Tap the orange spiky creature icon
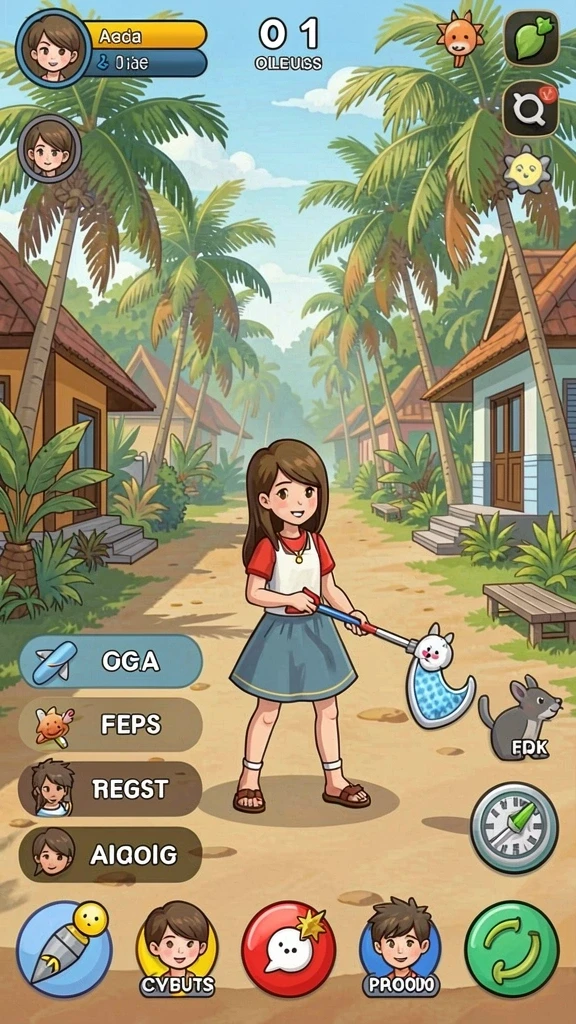576x1024 pixels. click(x=460, y=35)
